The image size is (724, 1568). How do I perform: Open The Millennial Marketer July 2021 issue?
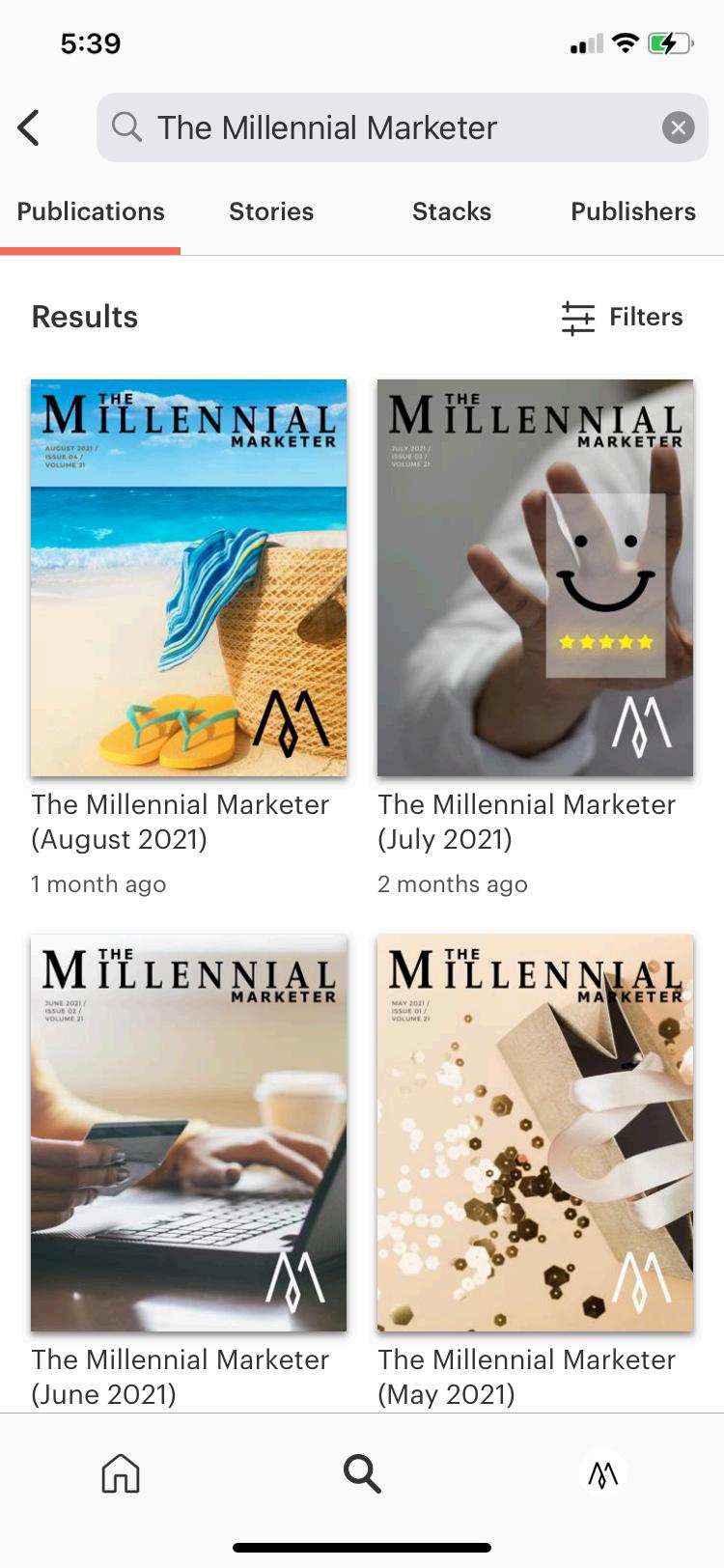(535, 577)
